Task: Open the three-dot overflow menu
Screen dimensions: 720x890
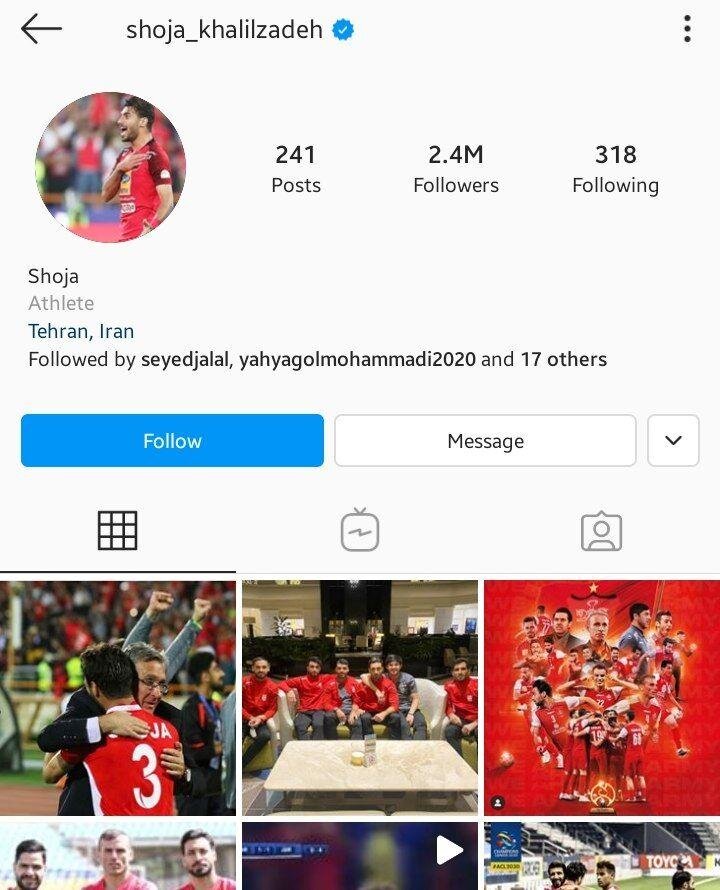Action: [x=687, y=29]
